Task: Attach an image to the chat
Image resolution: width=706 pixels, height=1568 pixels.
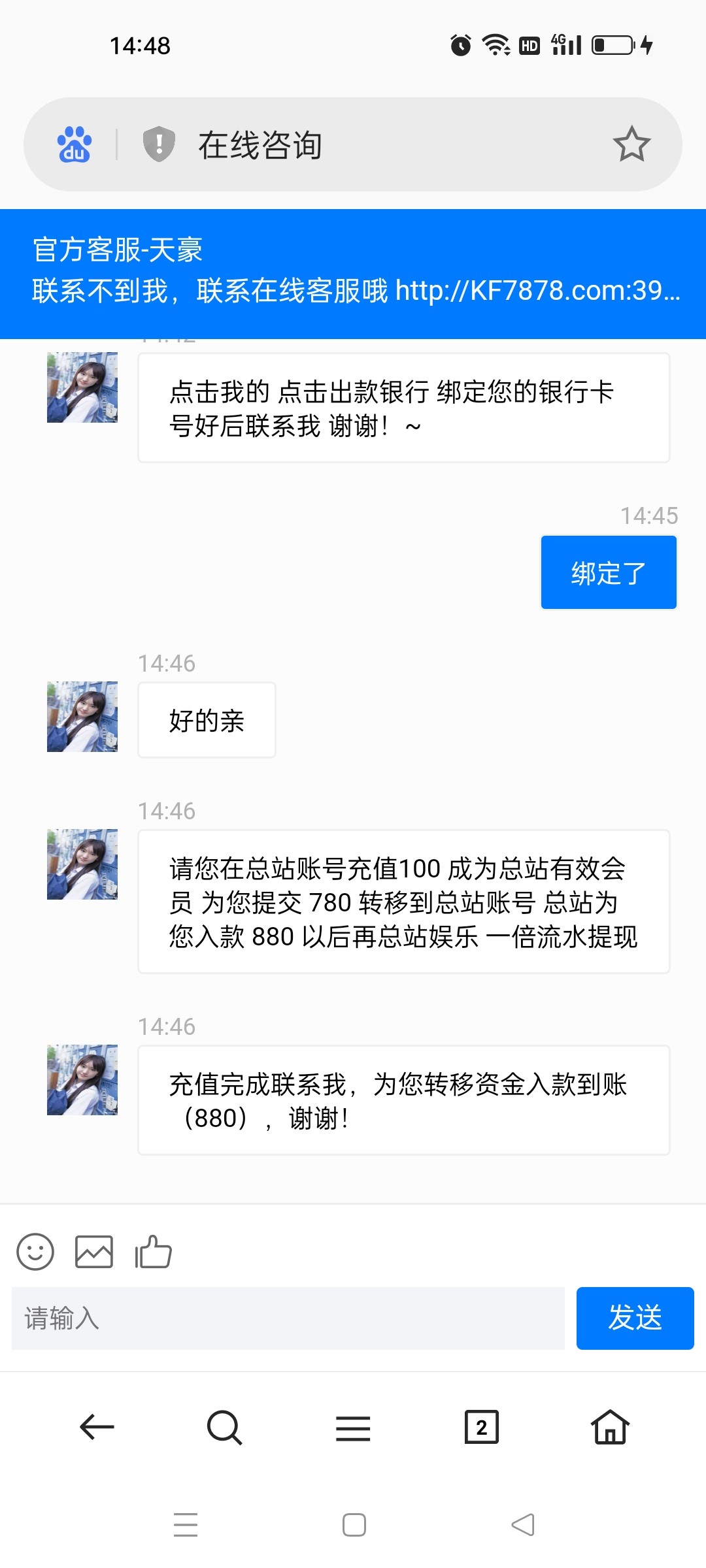Action: point(94,1252)
